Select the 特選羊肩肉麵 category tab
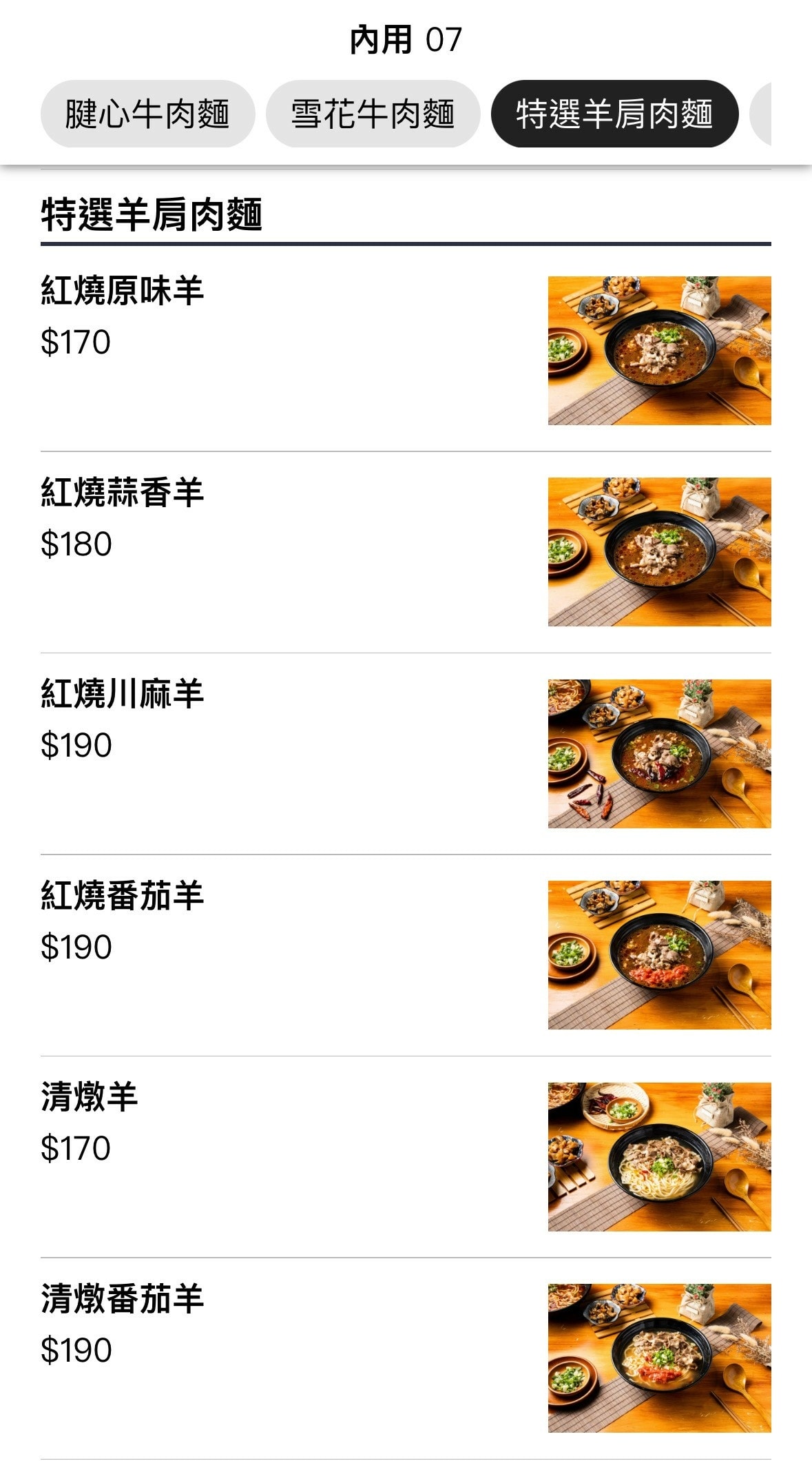This screenshot has width=812, height=1463. click(x=614, y=114)
